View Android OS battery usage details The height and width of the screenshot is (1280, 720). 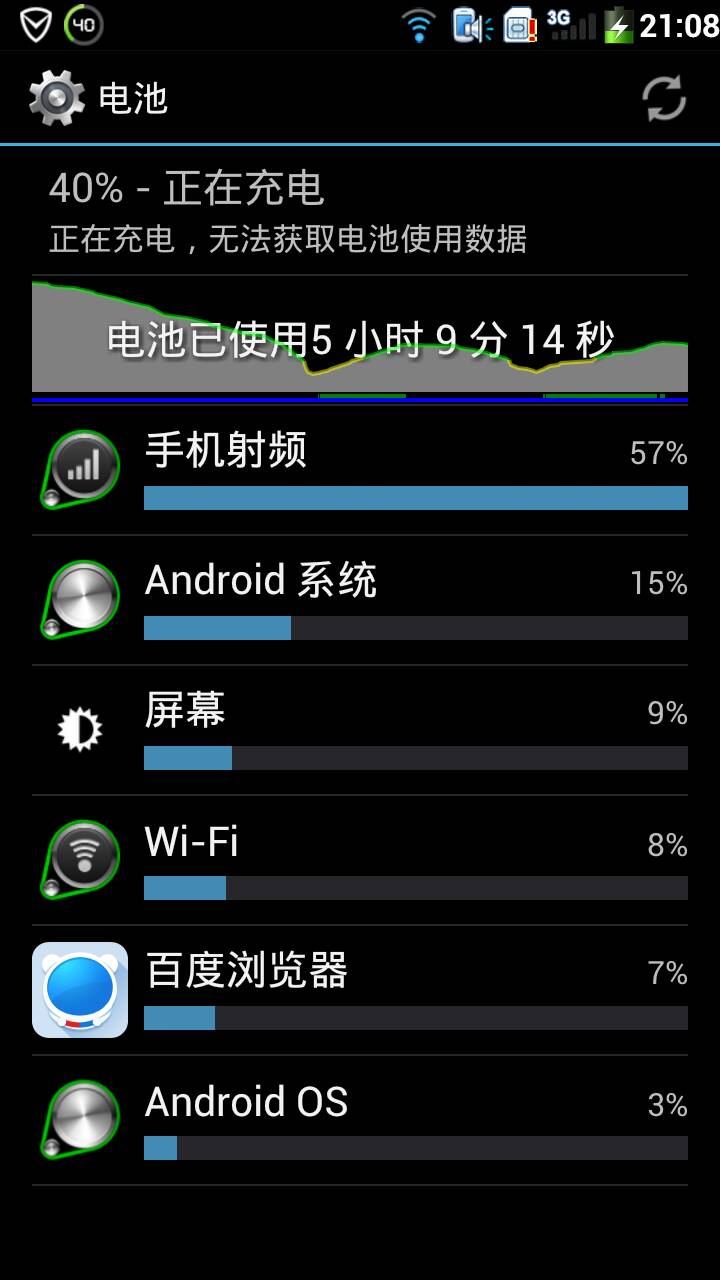click(360, 1120)
